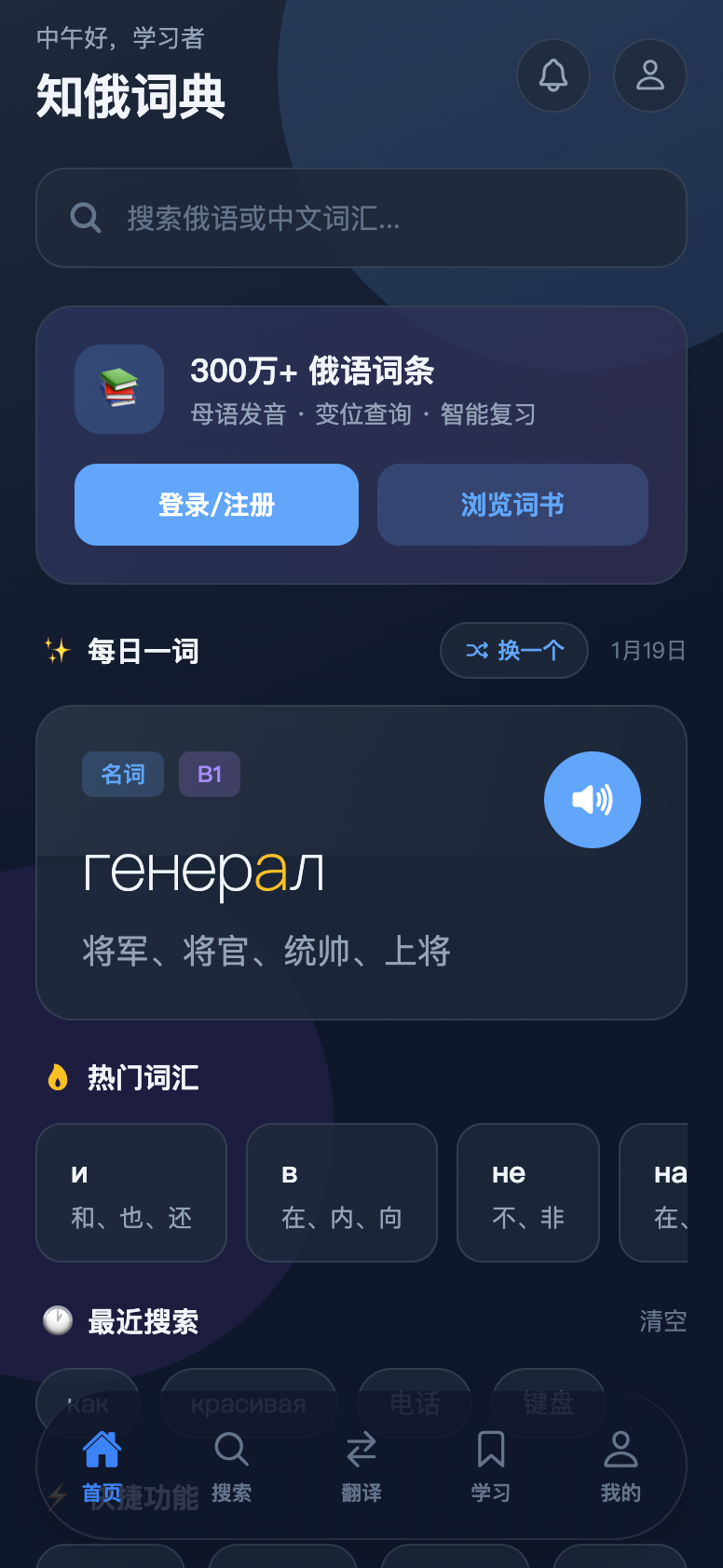This screenshot has width=723, height=1568.
Task: Switch to the 翻译 tab
Action: coord(361,1466)
